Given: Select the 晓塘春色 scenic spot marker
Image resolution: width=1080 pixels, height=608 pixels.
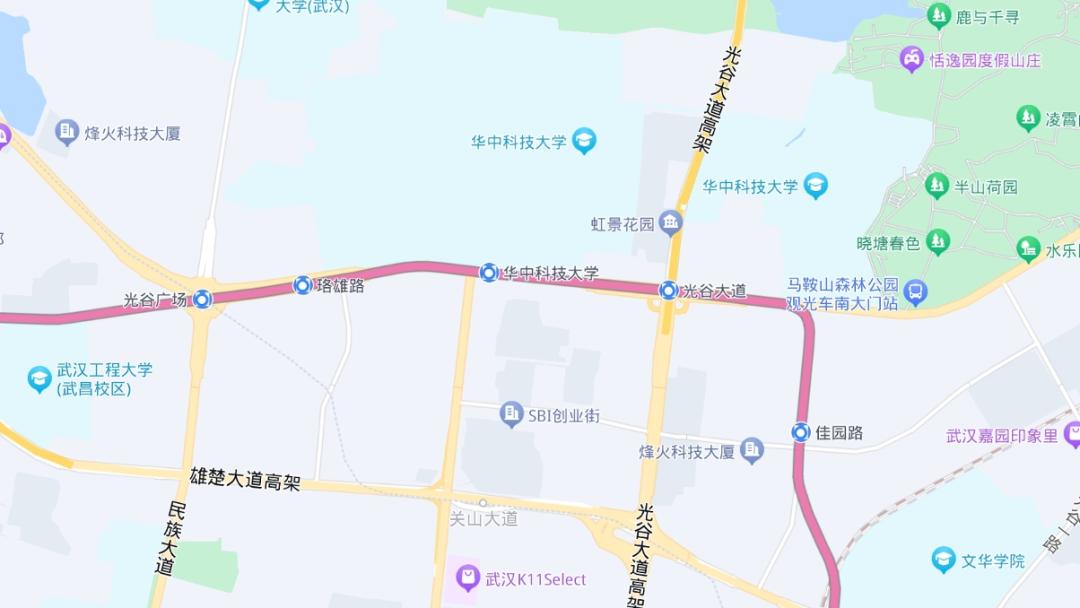Looking at the screenshot, I should 937,242.
